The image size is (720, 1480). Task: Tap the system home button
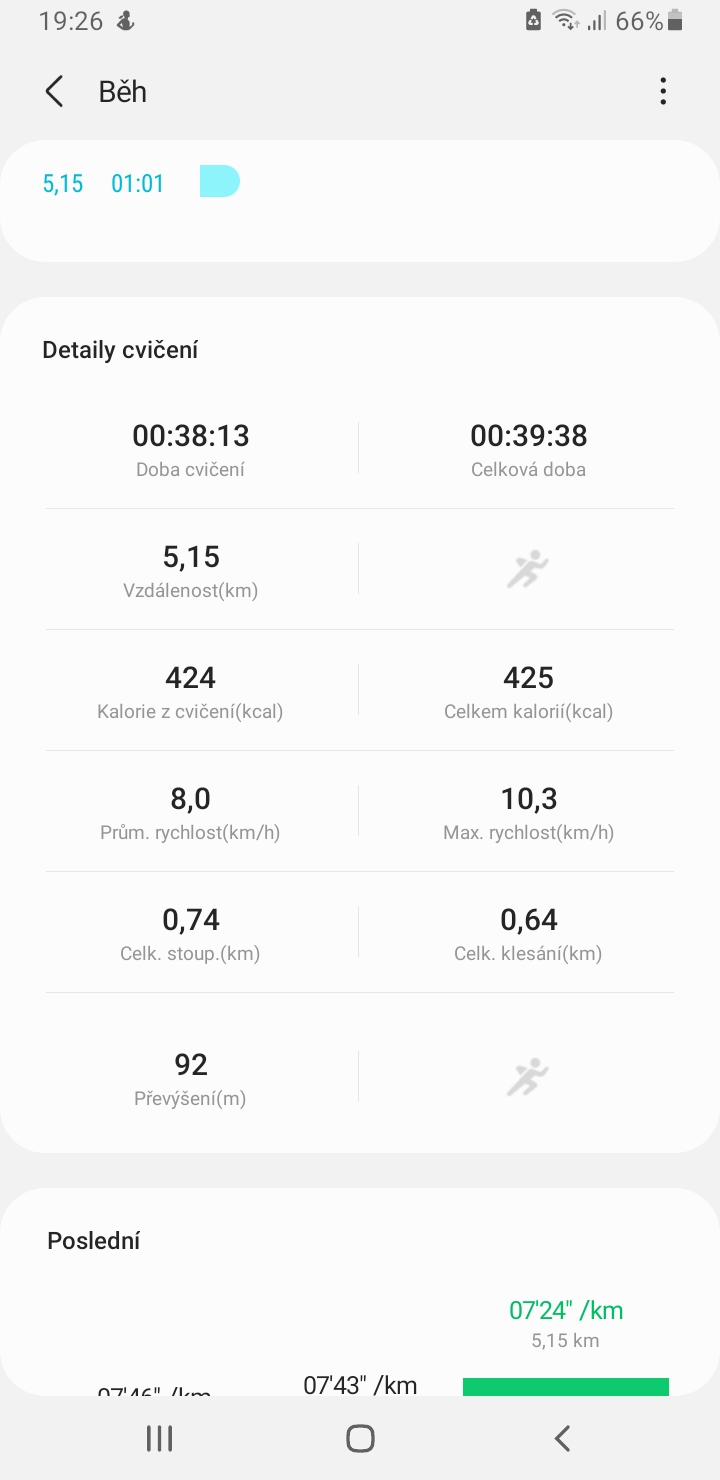(360, 1439)
